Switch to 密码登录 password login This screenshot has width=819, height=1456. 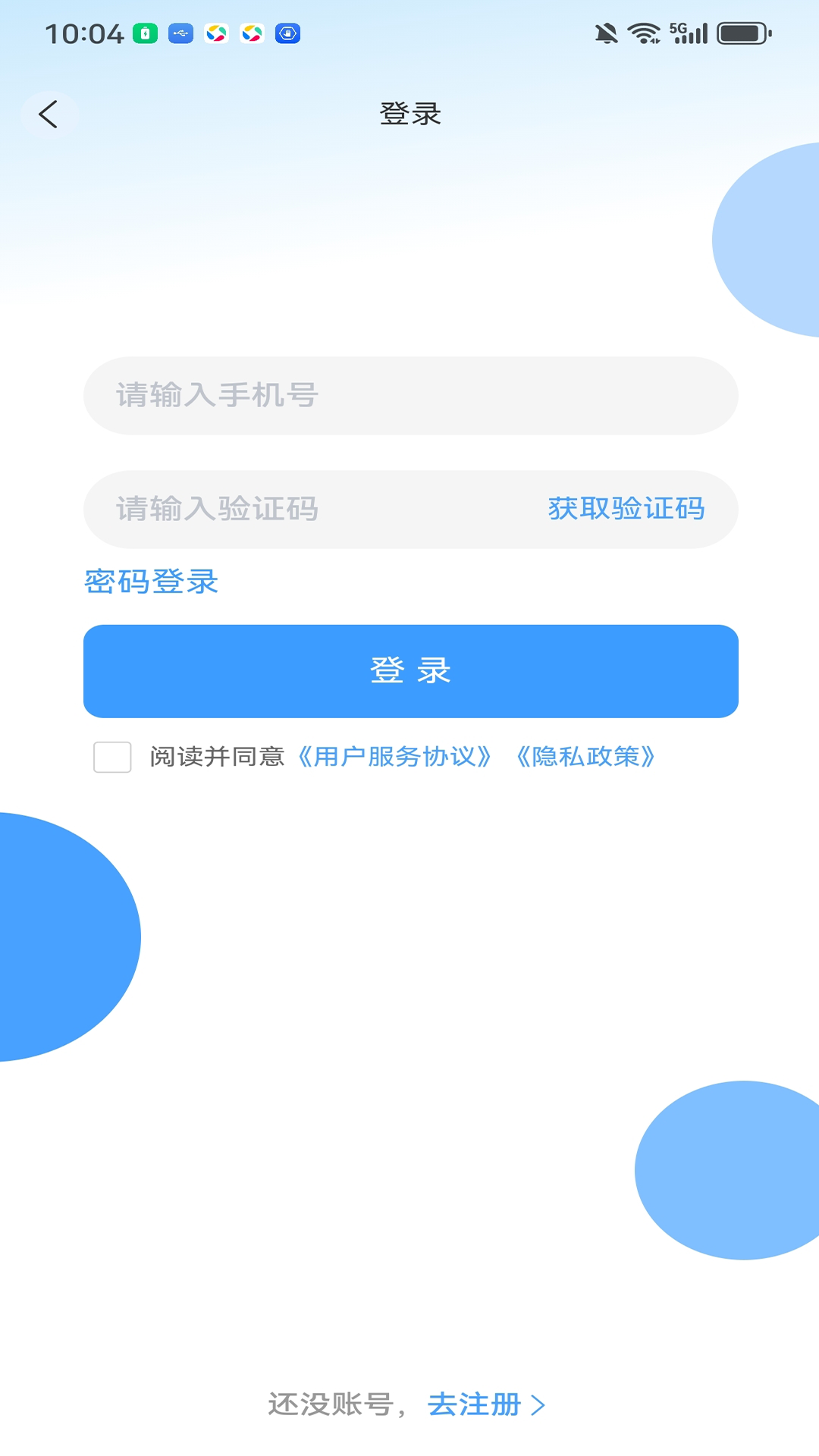[x=150, y=582]
